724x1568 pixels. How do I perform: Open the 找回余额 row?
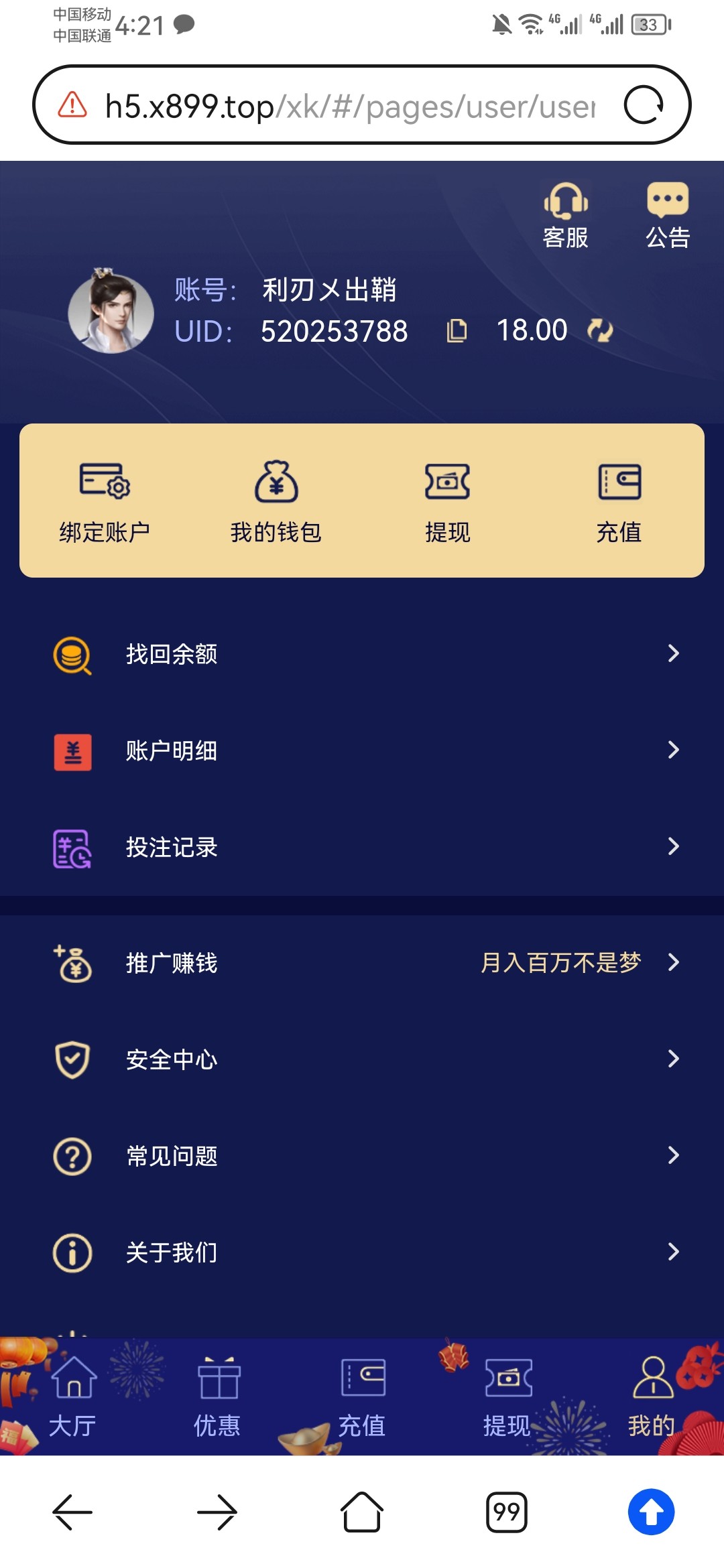pos(362,654)
